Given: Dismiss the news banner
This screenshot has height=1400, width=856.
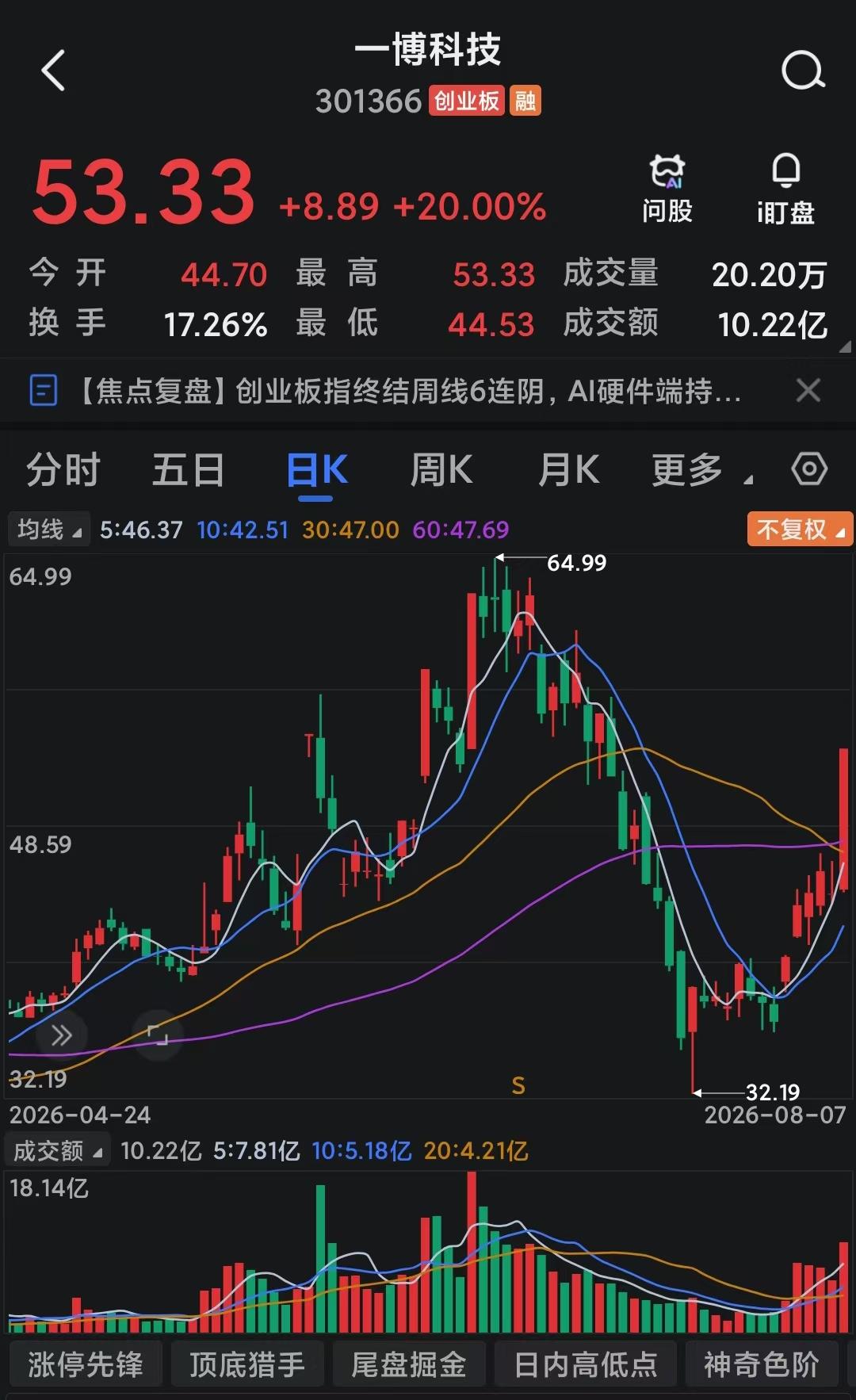Looking at the screenshot, I should pyautogui.click(x=808, y=390).
